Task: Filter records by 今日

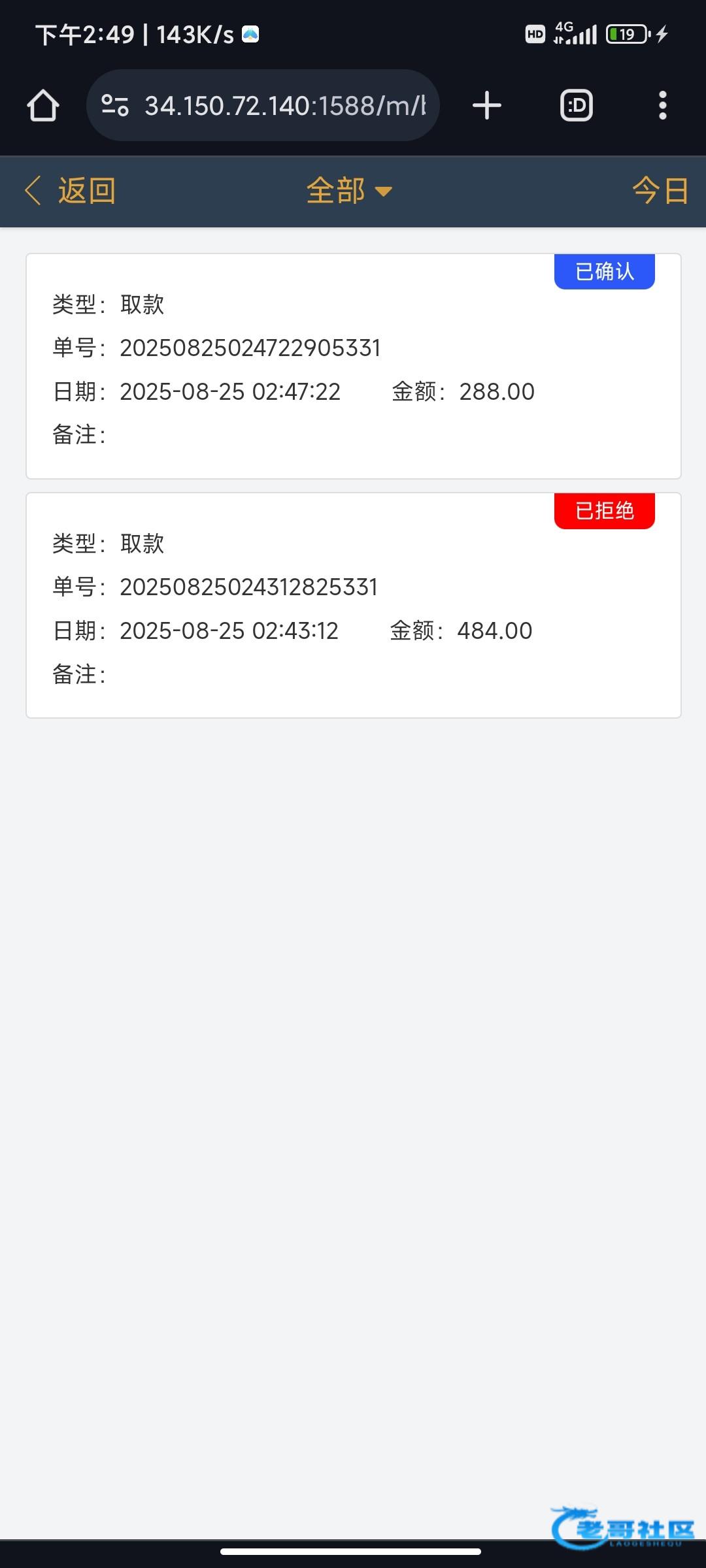Action: 660,191
